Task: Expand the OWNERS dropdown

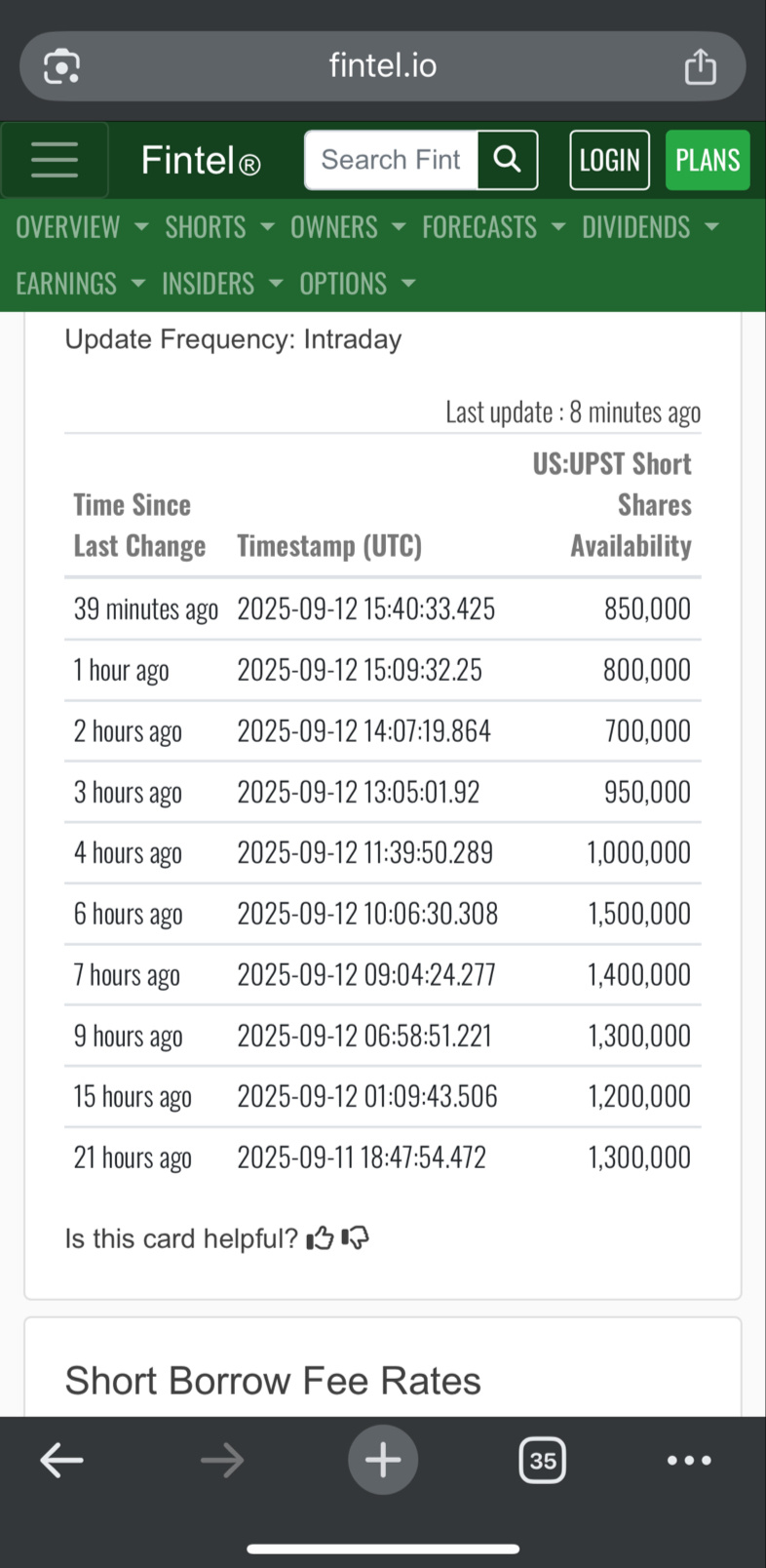Action: [x=348, y=227]
